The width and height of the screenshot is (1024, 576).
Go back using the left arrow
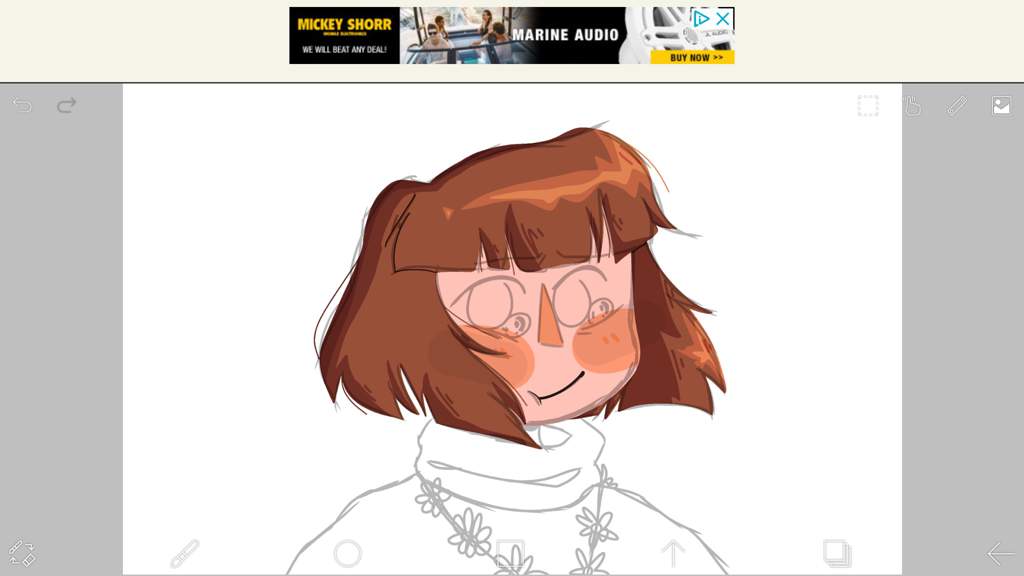pyautogui.click(x=1000, y=553)
